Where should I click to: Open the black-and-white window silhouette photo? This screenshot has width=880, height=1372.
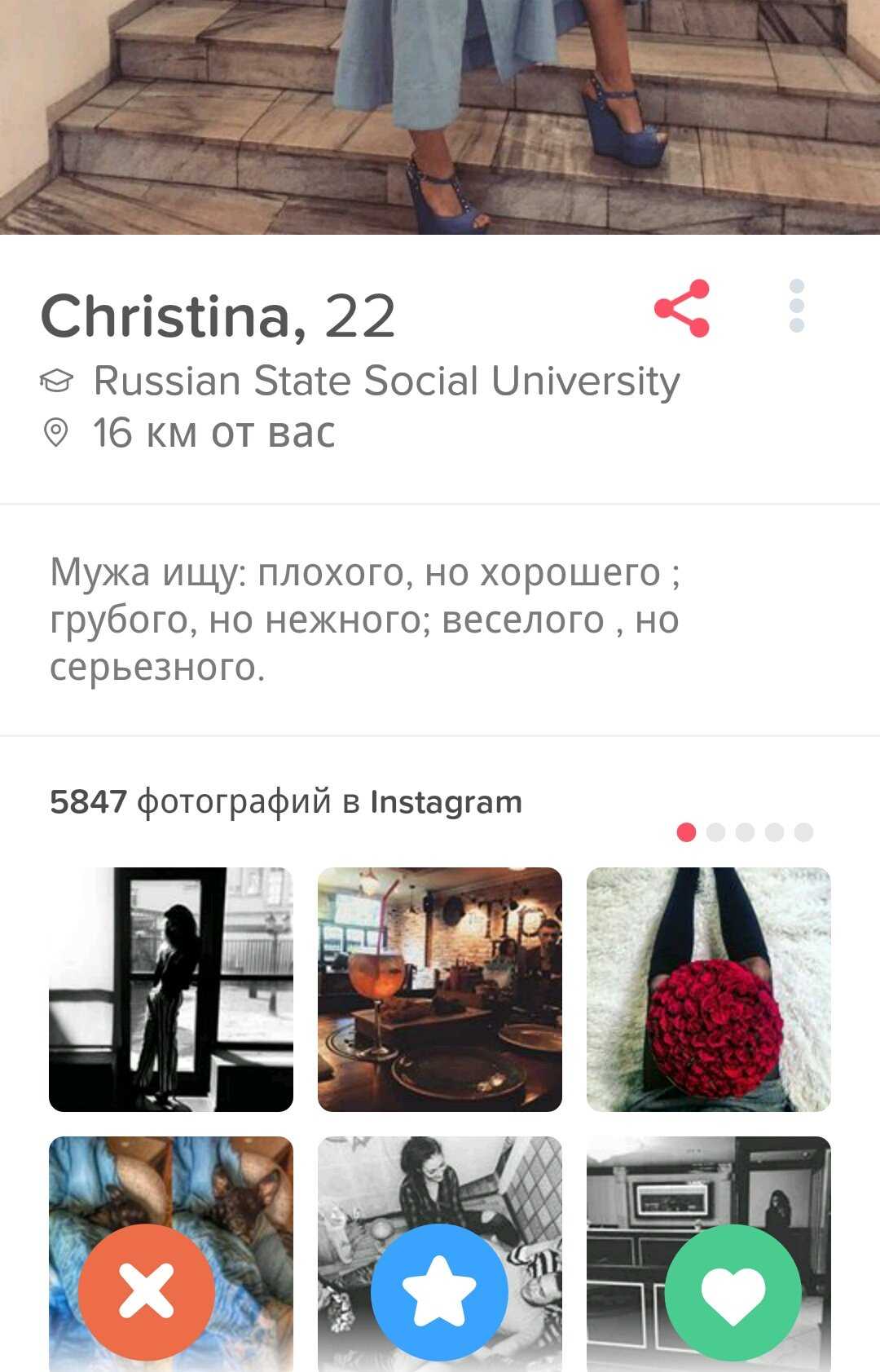[x=171, y=989]
